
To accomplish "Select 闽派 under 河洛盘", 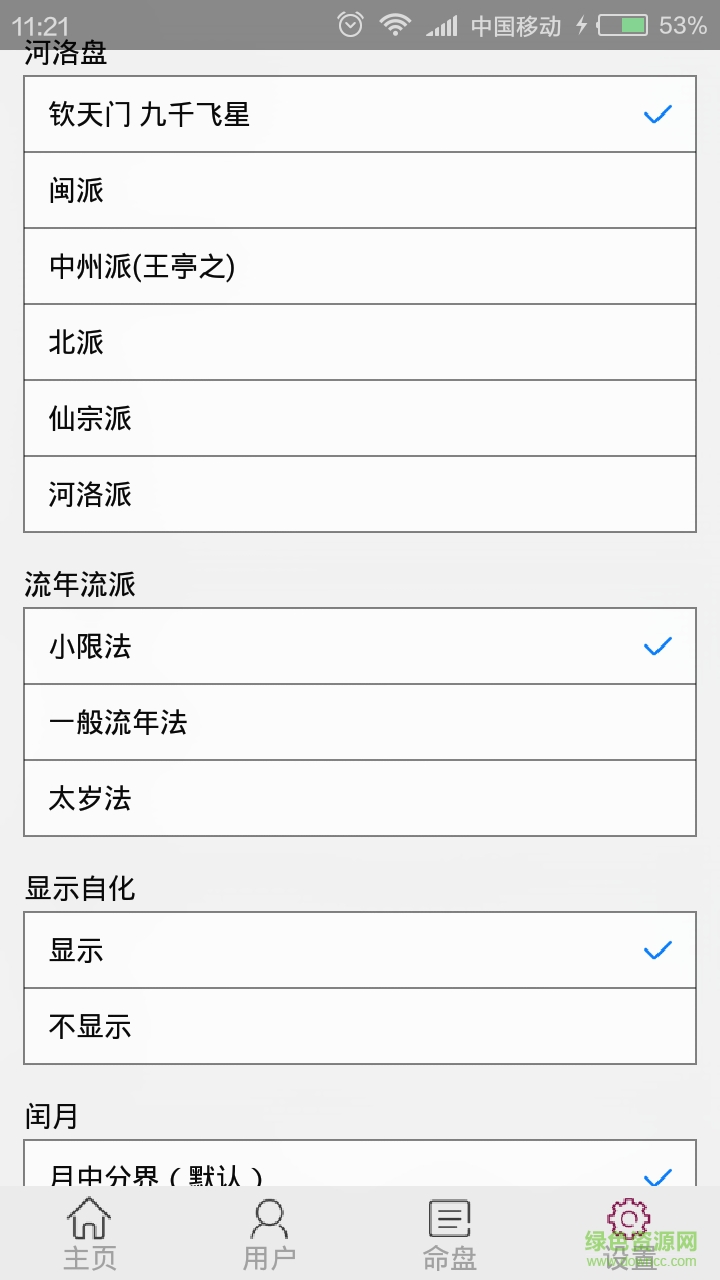I will pyautogui.click(x=360, y=190).
